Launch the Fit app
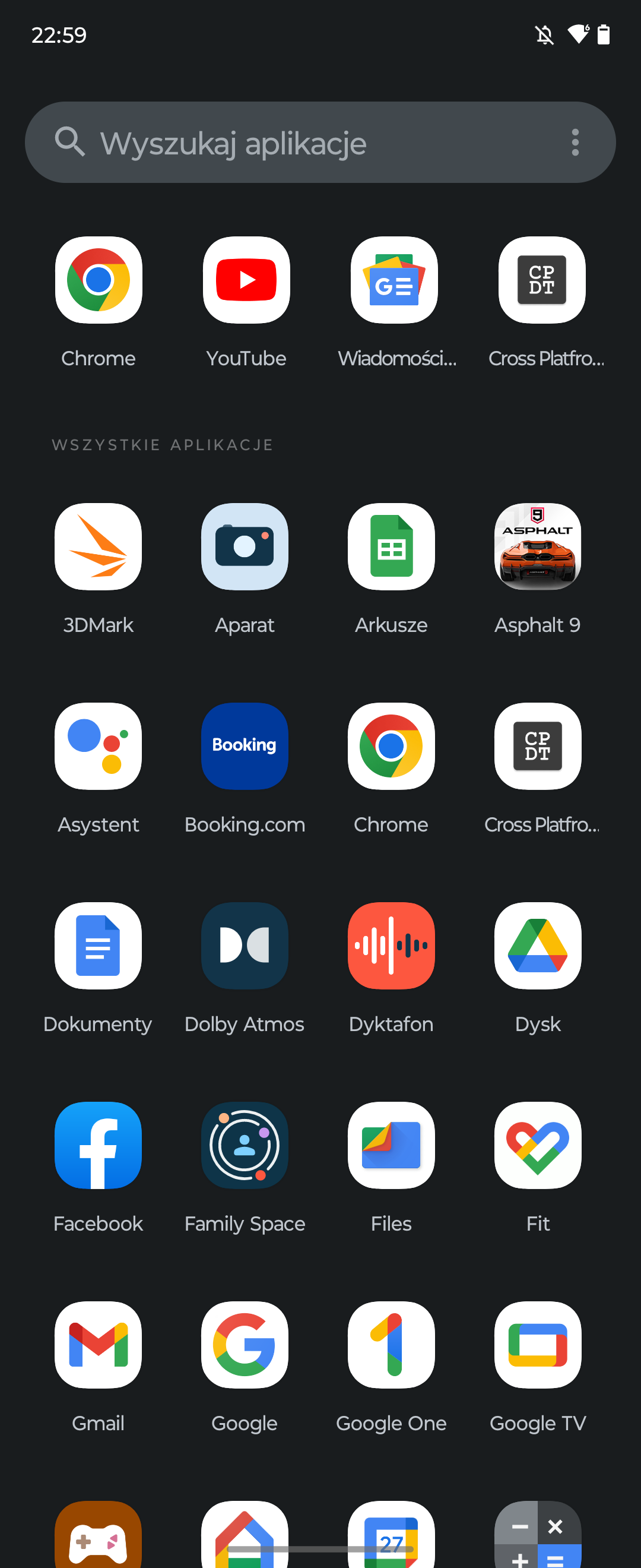This screenshot has width=641, height=1568. [538, 1146]
